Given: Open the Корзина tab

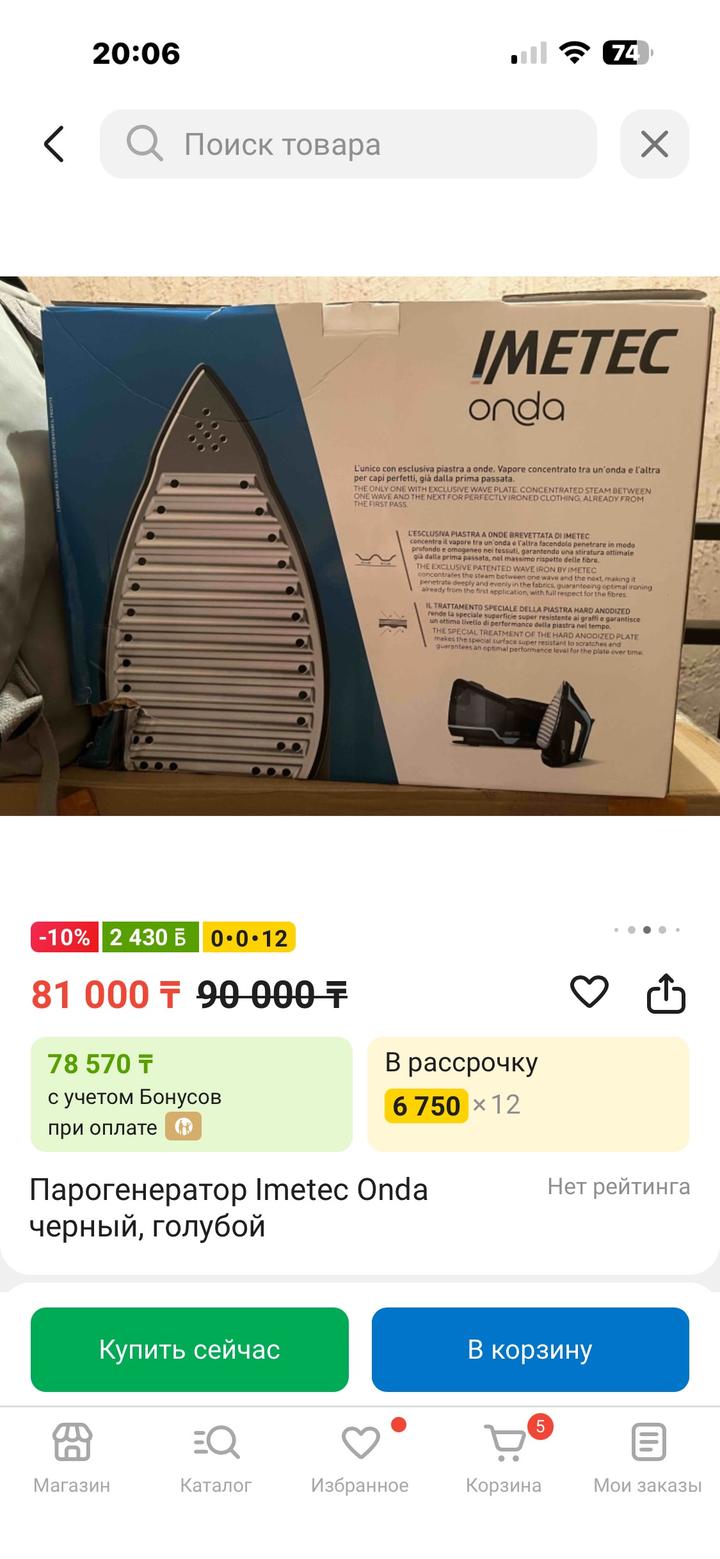Looking at the screenshot, I should coord(504,1458).
